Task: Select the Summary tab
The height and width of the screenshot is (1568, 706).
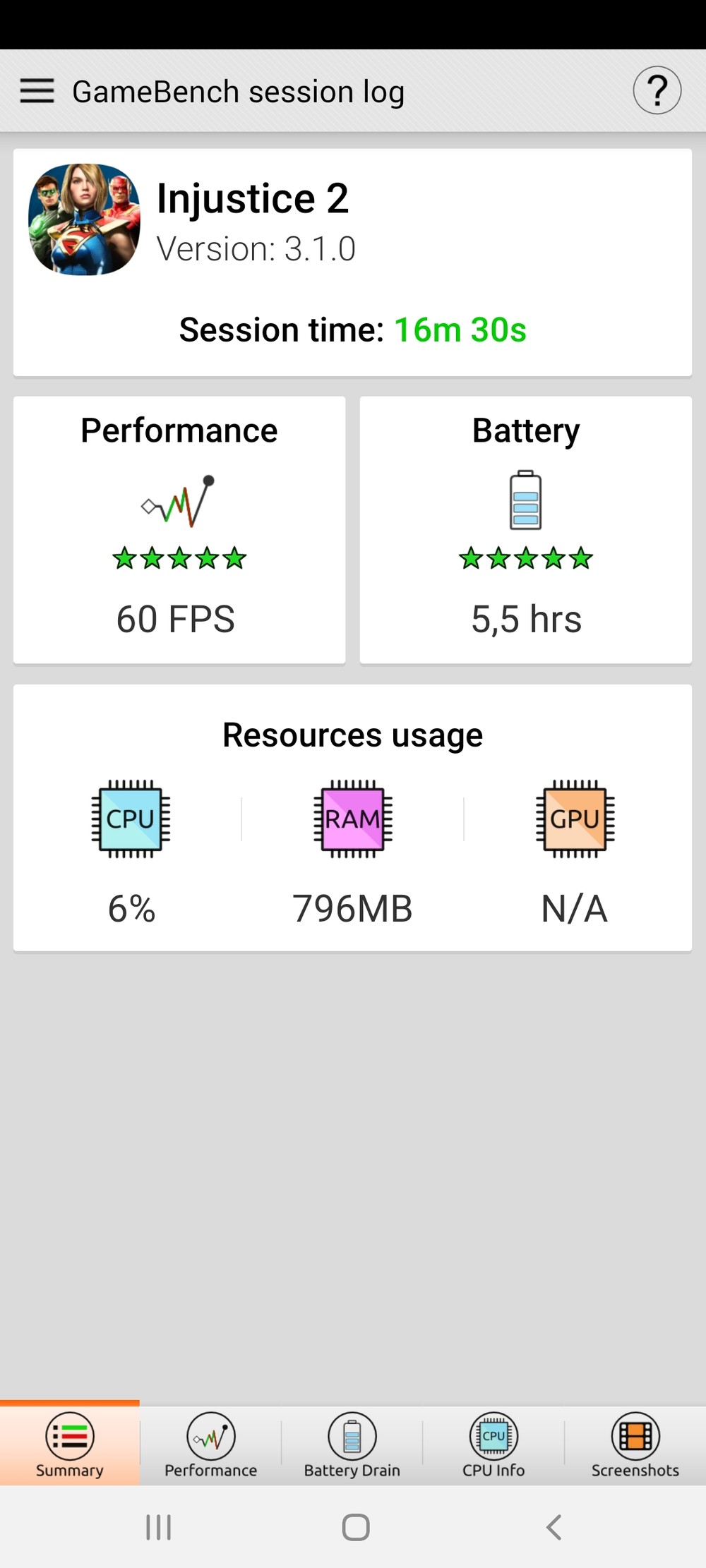Action: point(70,1445)
